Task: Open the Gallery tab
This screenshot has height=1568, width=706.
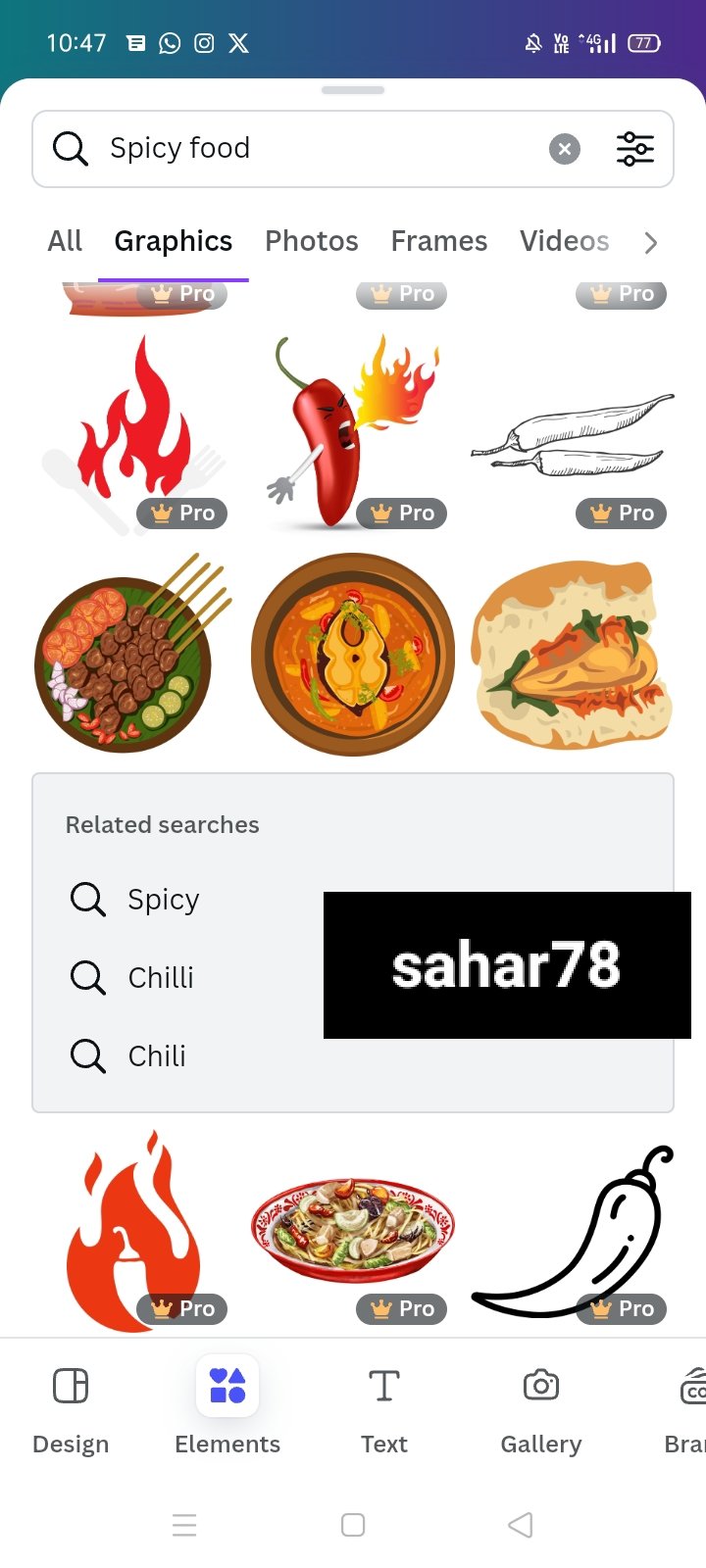Action: point(541,1406)
